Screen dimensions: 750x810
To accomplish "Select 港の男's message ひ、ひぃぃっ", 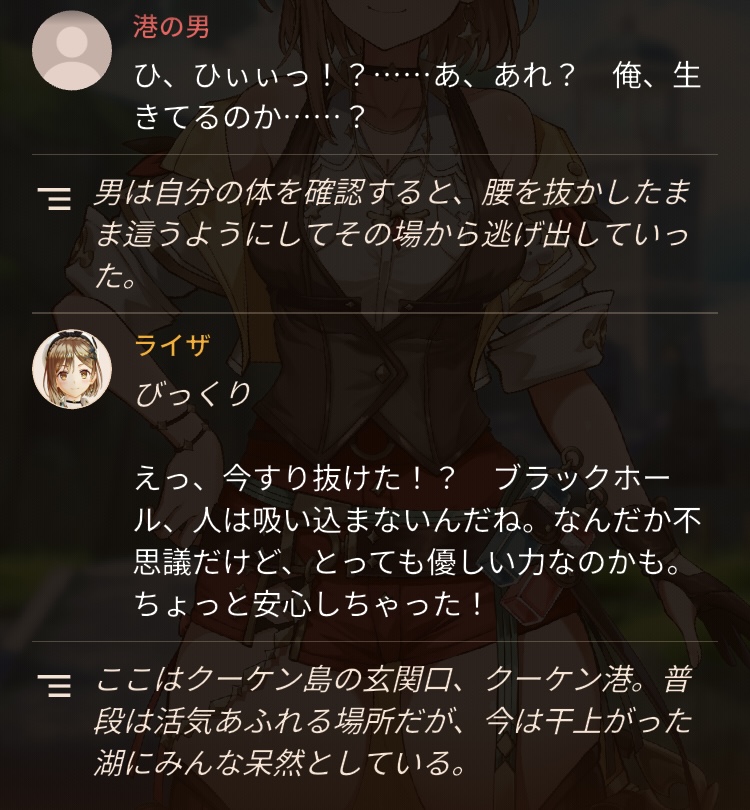I will 417,96.
